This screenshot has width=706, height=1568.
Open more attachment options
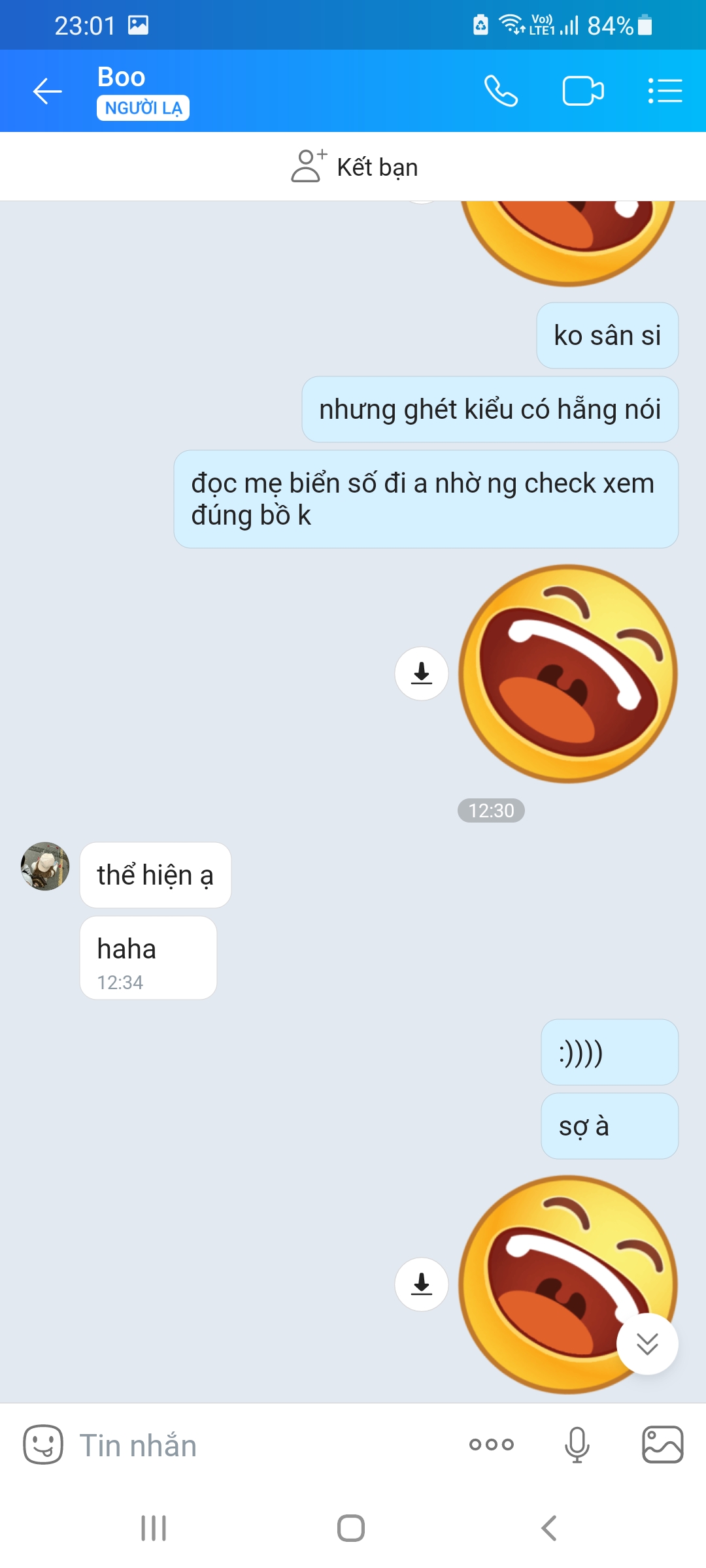pos(492,1445)
